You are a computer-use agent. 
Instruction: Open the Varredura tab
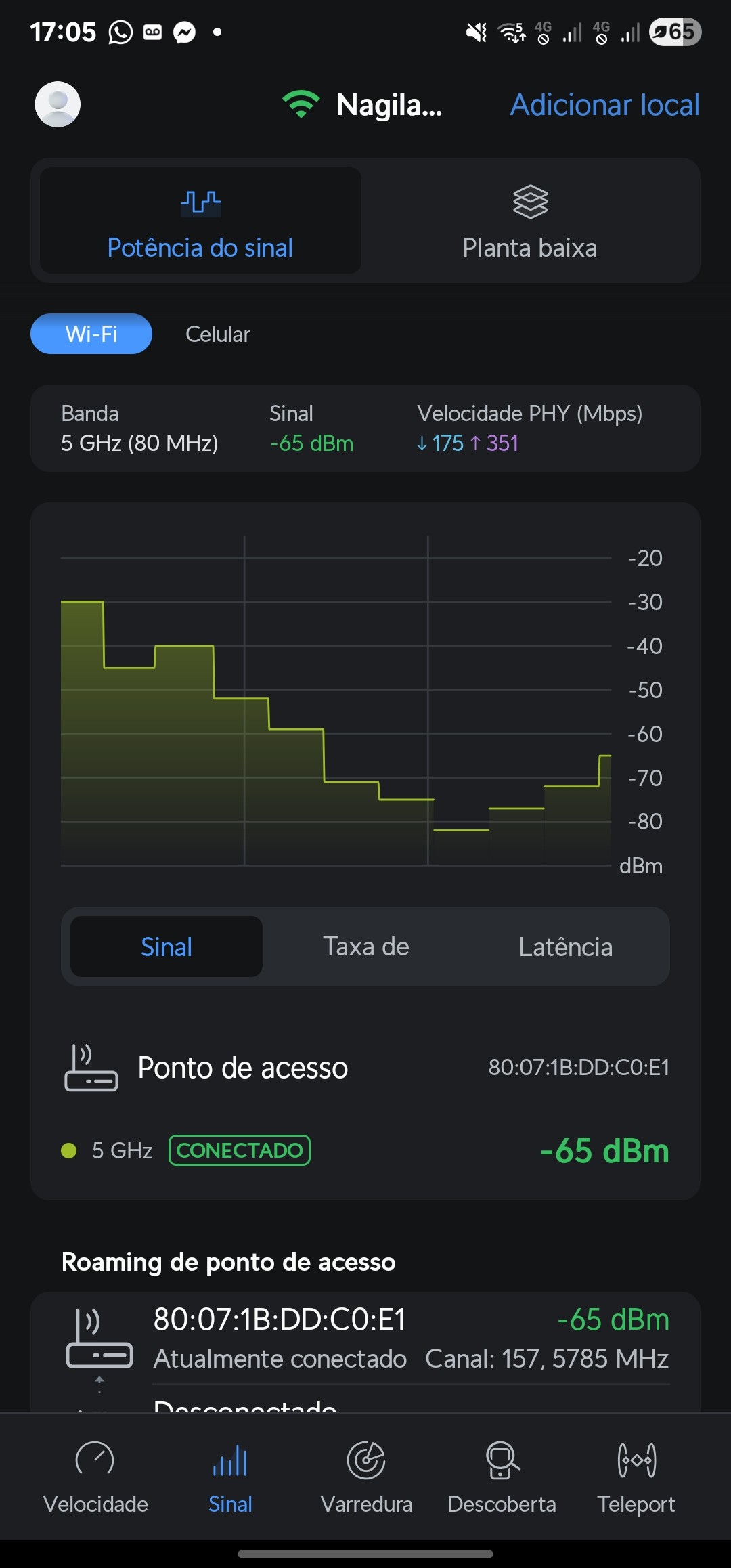pos(366,1476)
